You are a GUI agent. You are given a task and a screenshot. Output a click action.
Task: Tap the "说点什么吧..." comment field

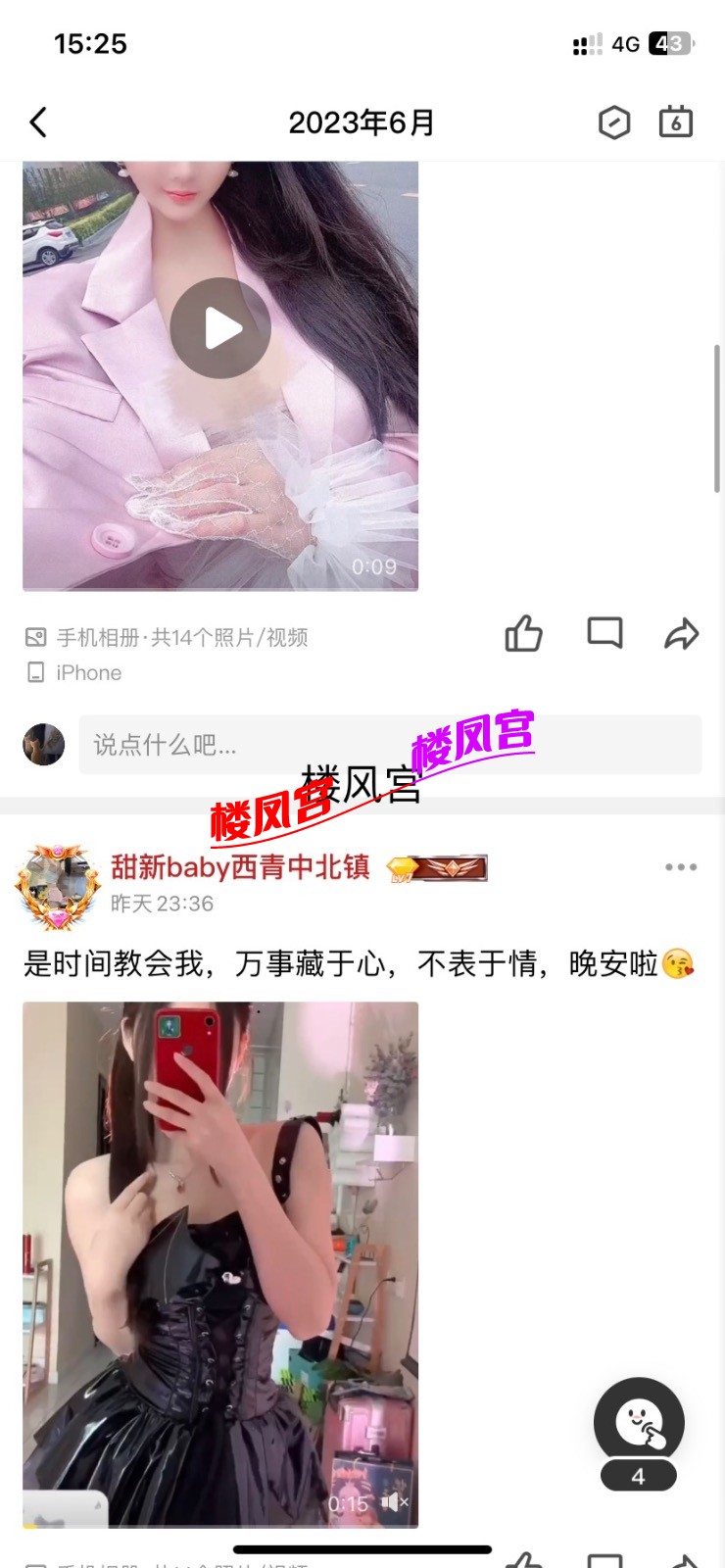click(390, 745)
